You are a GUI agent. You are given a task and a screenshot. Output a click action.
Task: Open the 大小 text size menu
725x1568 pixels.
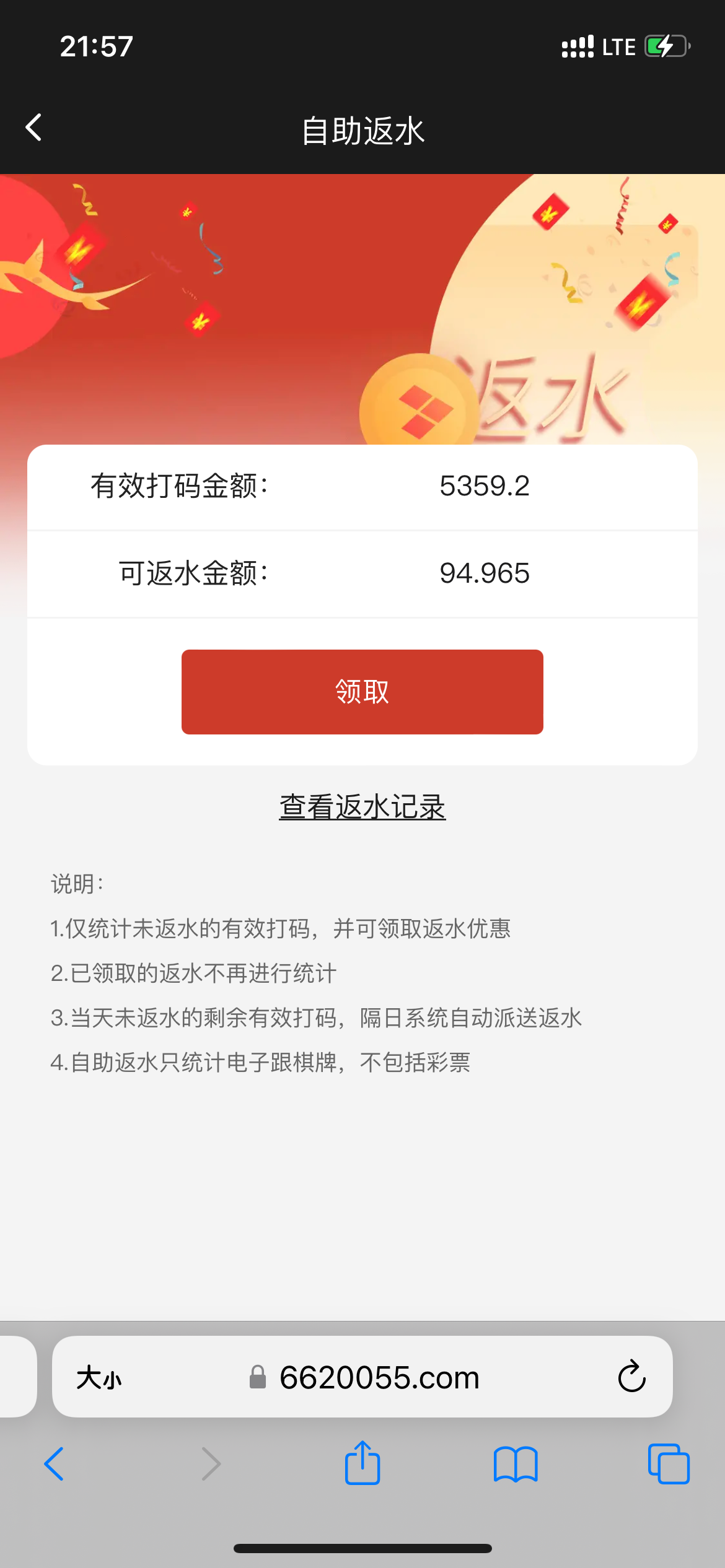coord(99,1378)
